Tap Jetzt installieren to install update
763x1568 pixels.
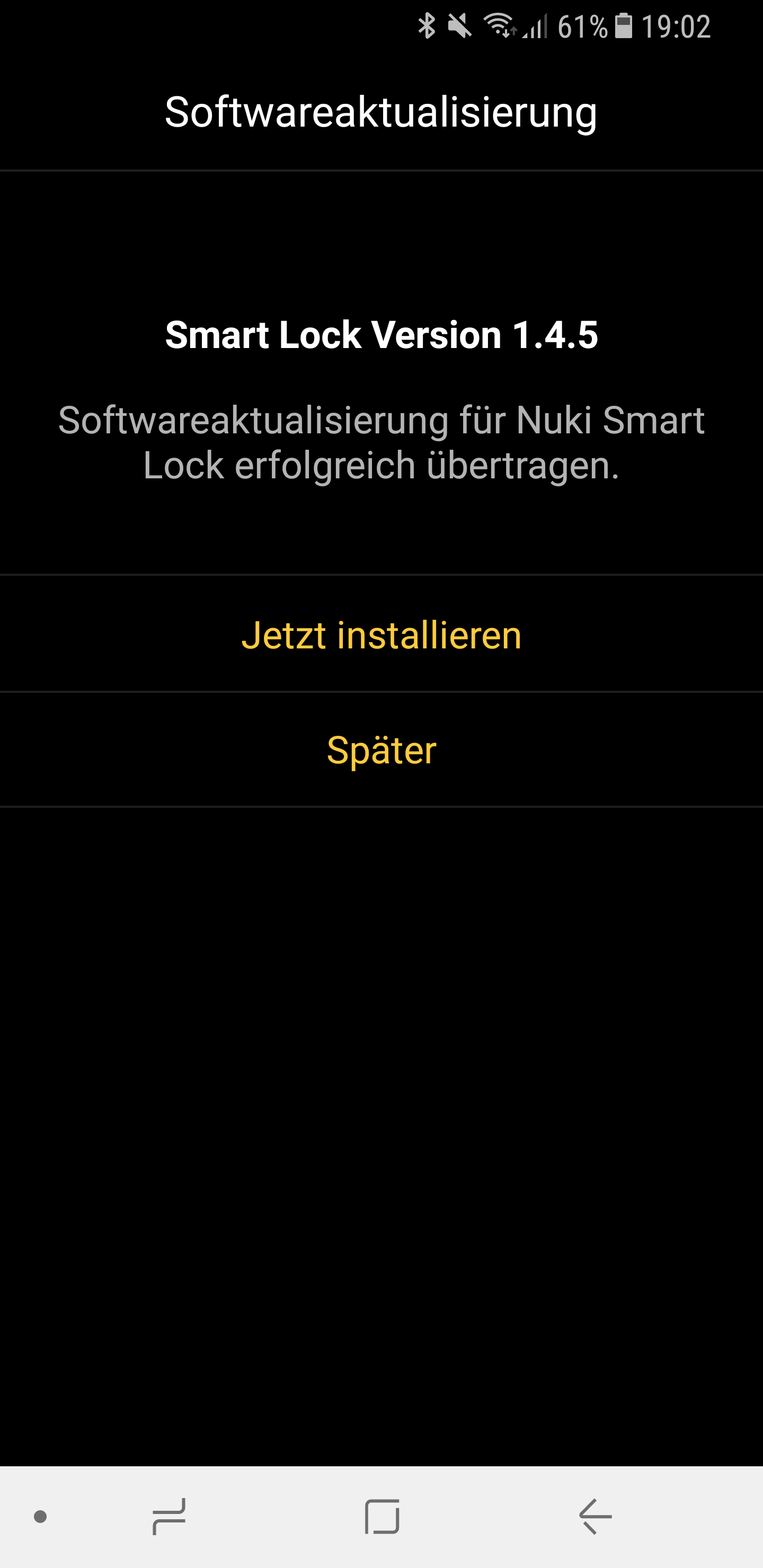[381, 635]
